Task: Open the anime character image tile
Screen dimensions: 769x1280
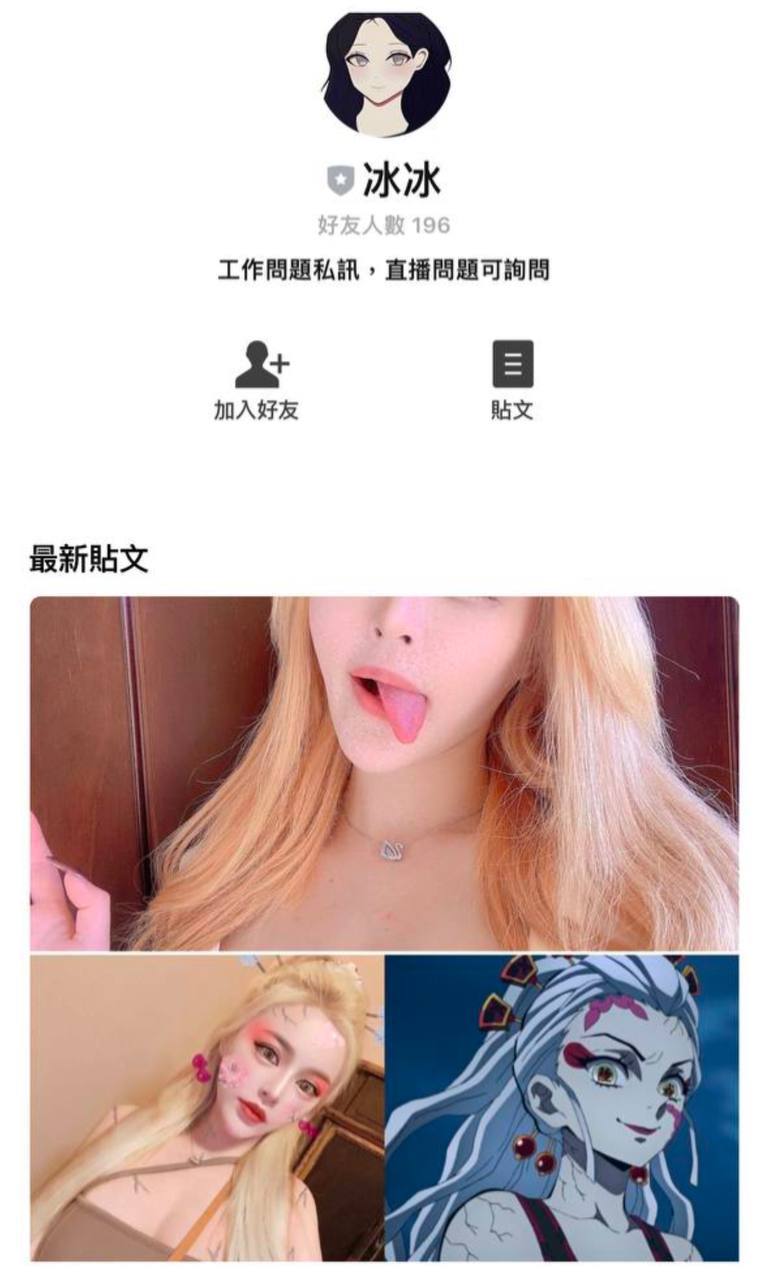Action: 562,1107
